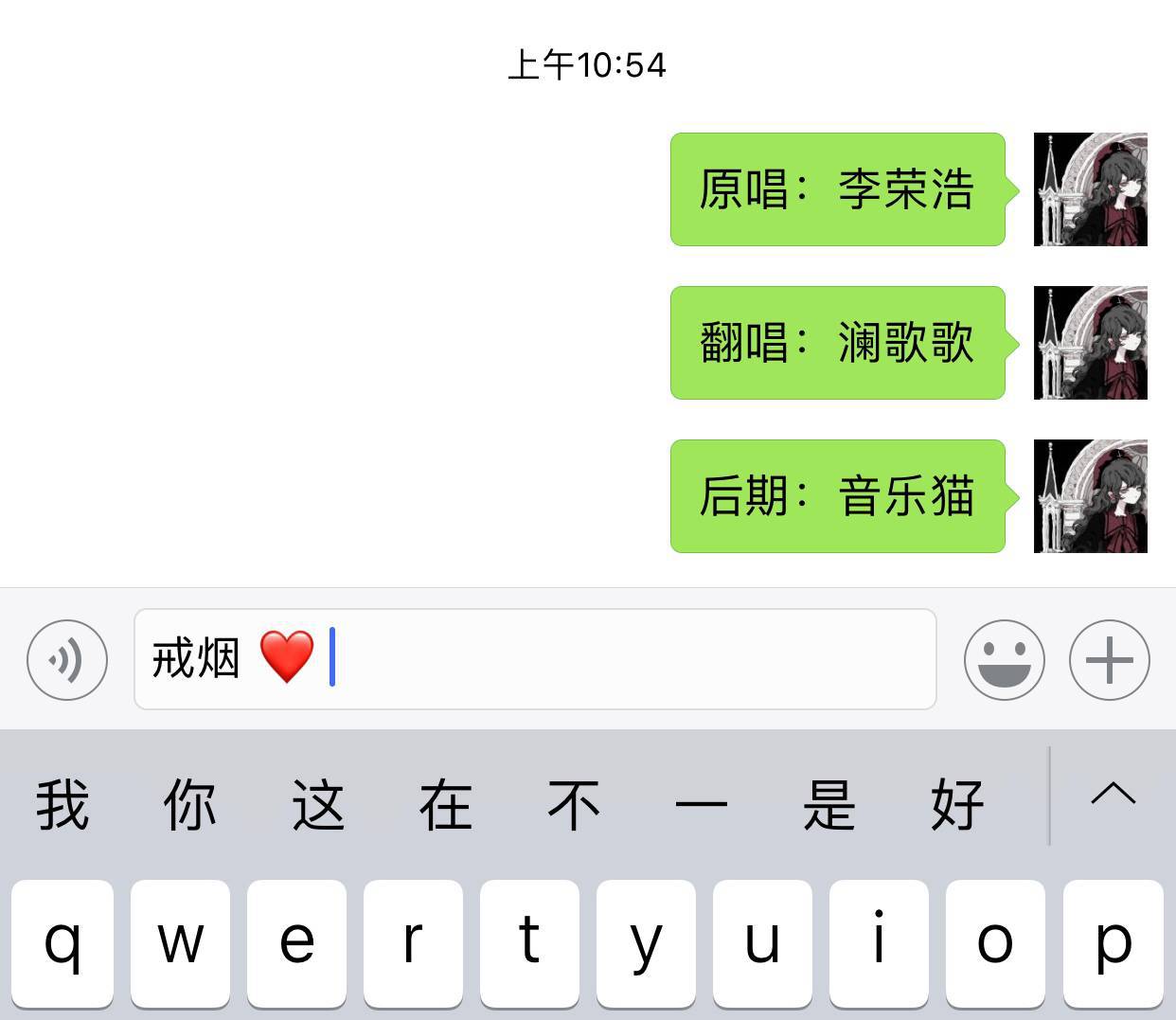Switch to voice message input
The image size is (1176, 1020).
pyautogui.click(x=67, y=660)
